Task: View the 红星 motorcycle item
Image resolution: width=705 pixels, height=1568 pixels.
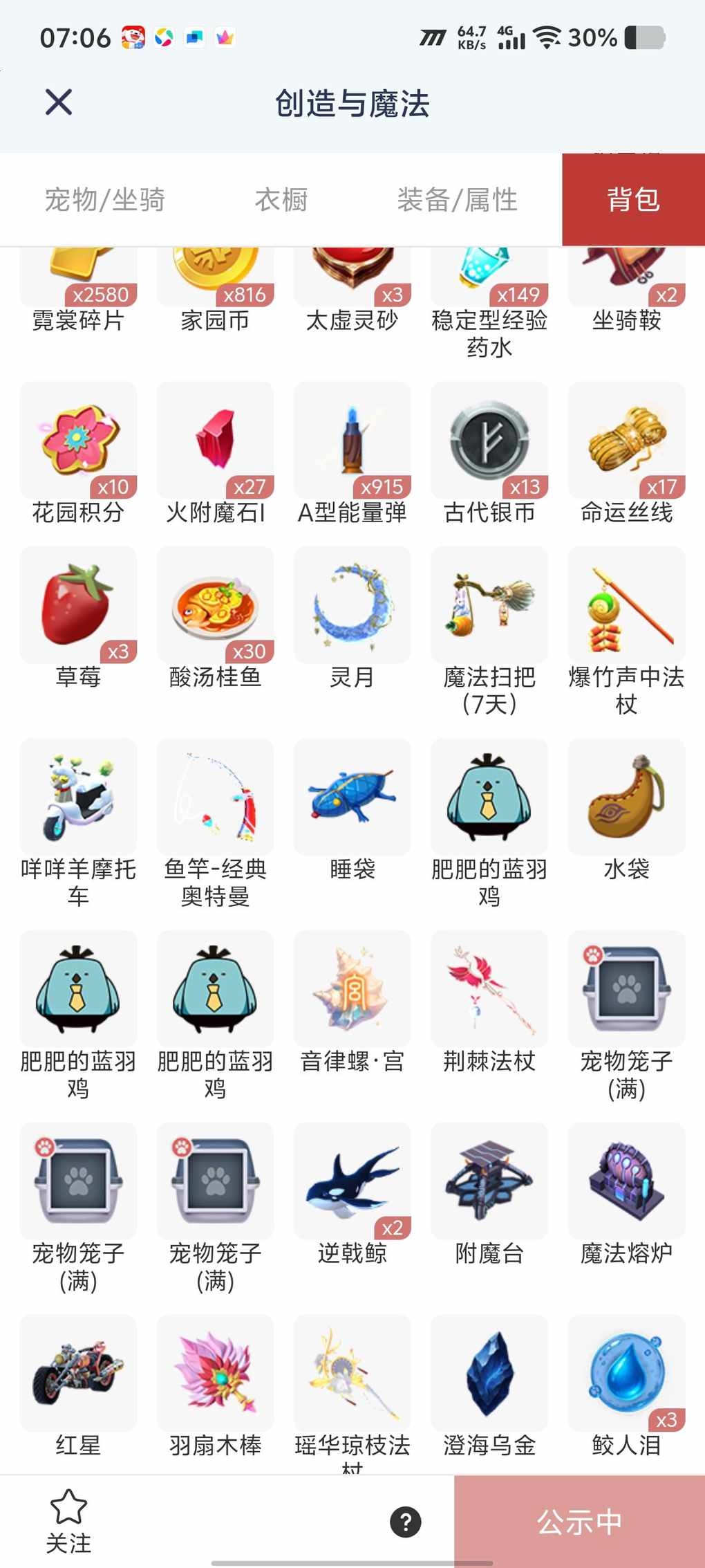Action: (78, 1374)
